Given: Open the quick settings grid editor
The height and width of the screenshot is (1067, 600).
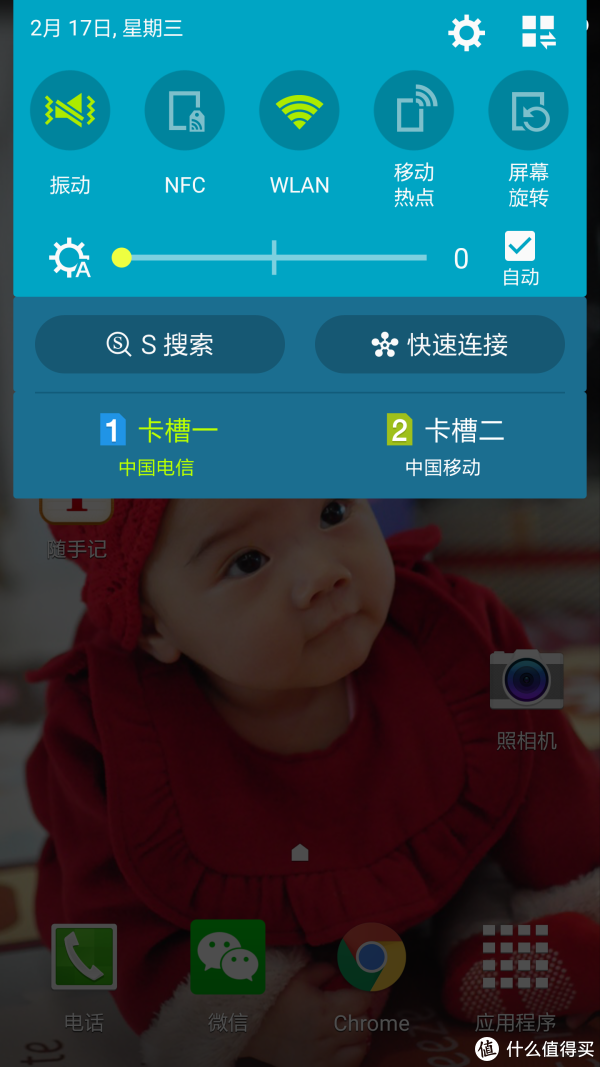Looking at the screenshot, I should pos(539,33).
